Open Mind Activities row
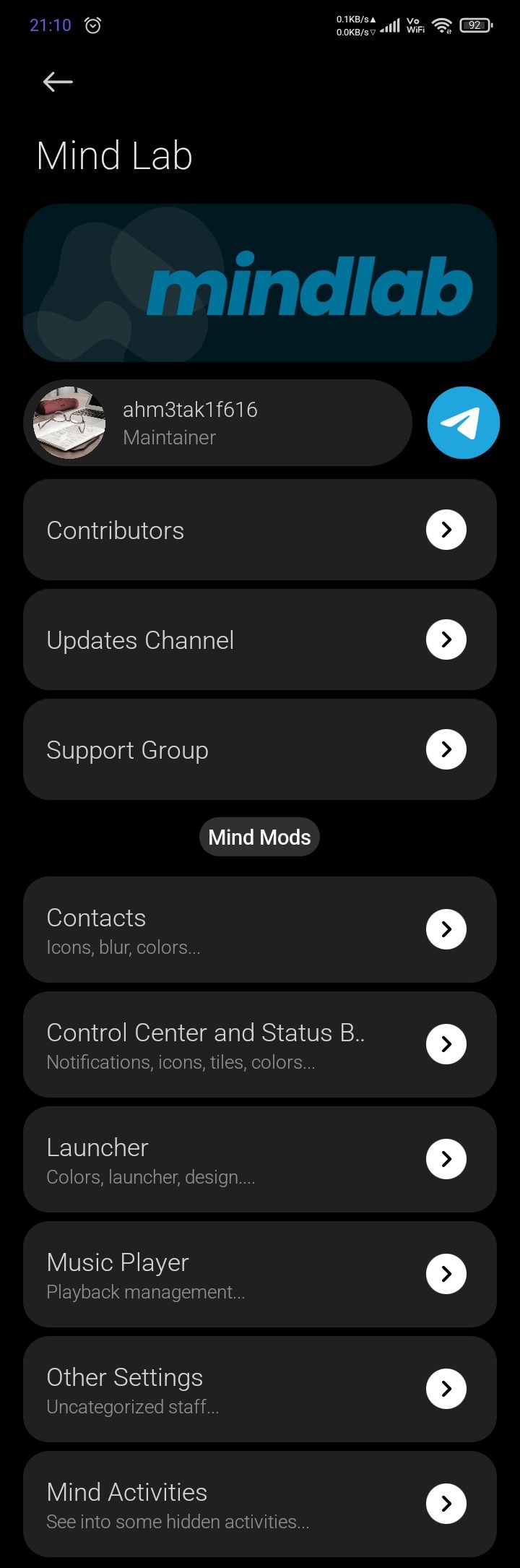This screenshot has height=1568, width=520. [260, 1504]
